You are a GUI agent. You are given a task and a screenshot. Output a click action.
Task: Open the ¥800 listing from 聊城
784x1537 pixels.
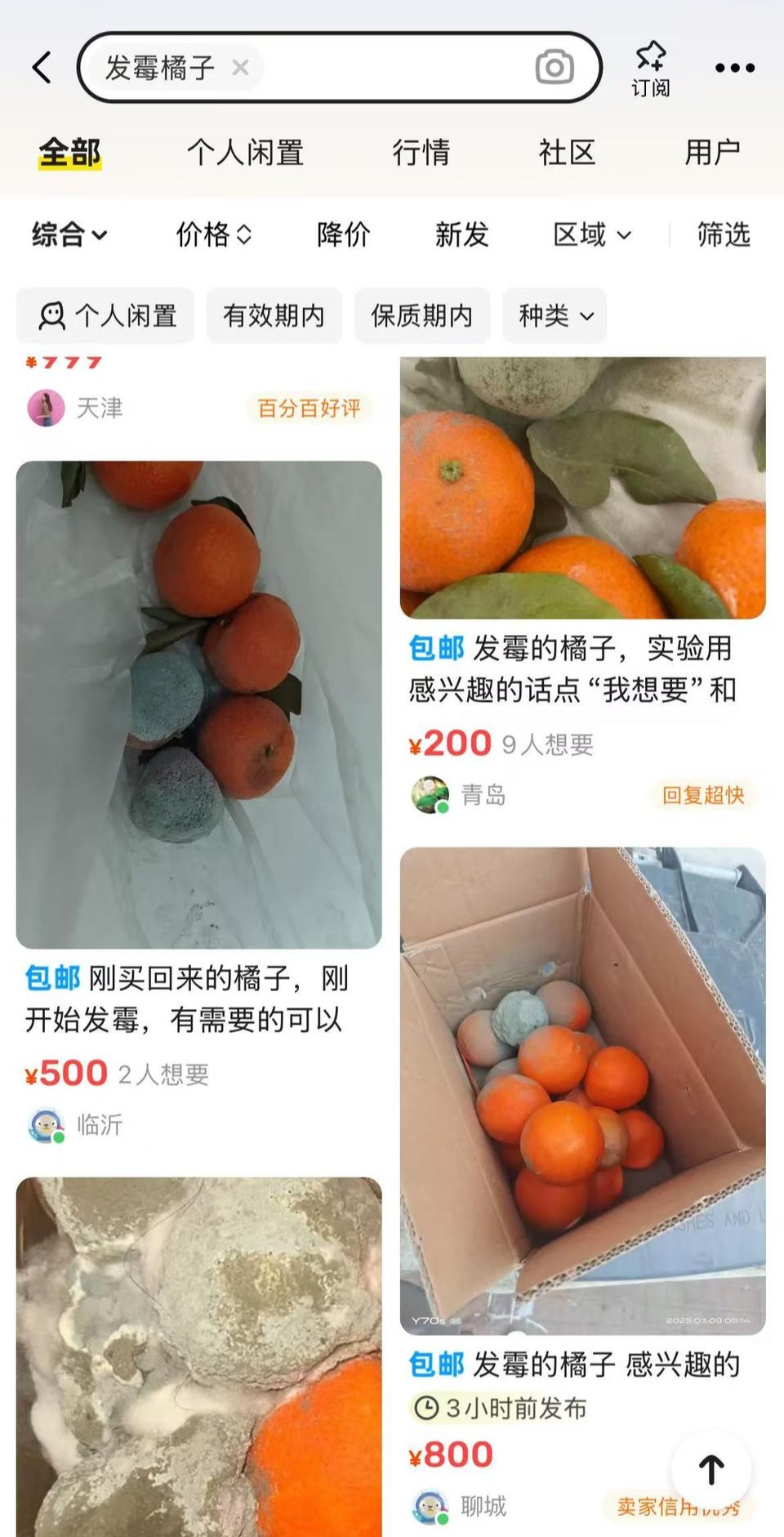tap(582, 1091)
